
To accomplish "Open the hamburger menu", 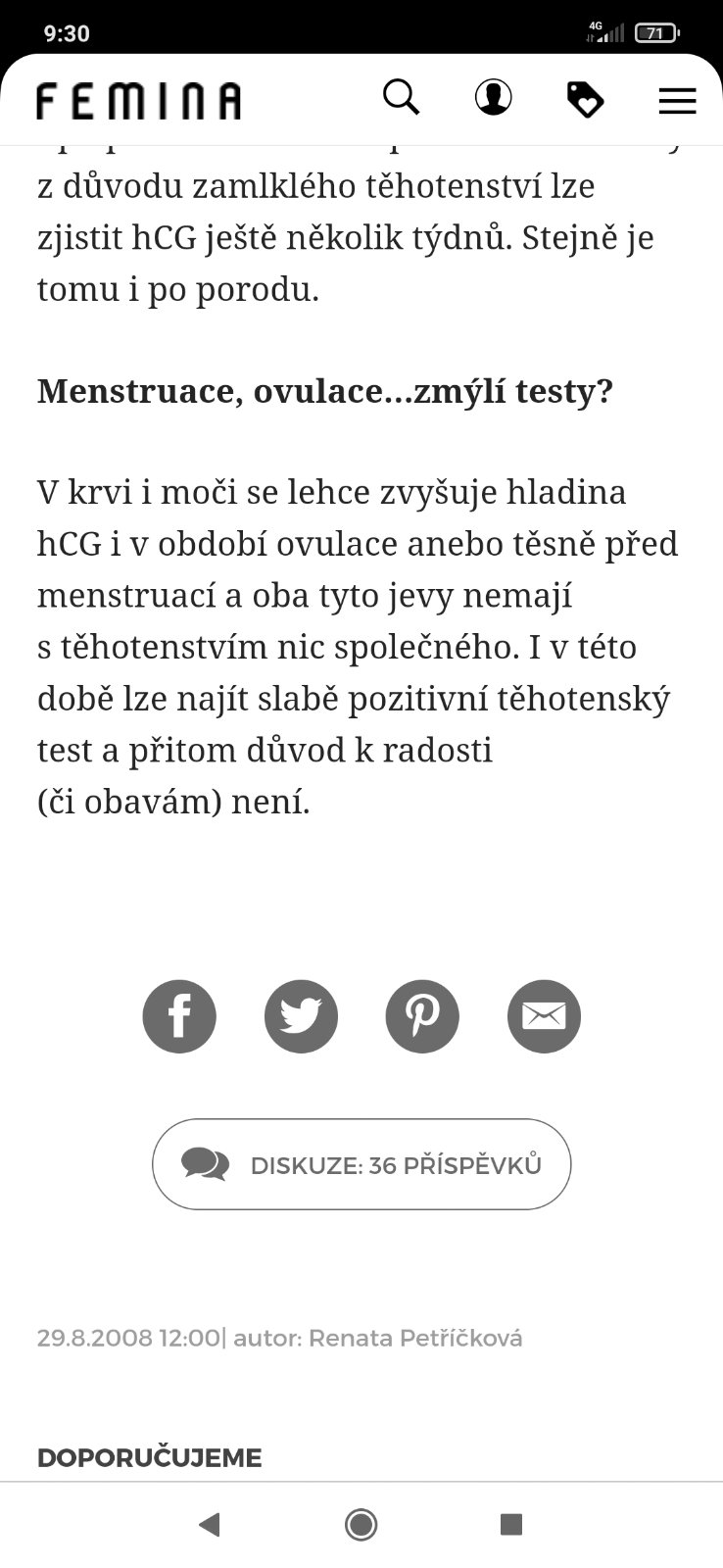I will [x=677, y=101].
